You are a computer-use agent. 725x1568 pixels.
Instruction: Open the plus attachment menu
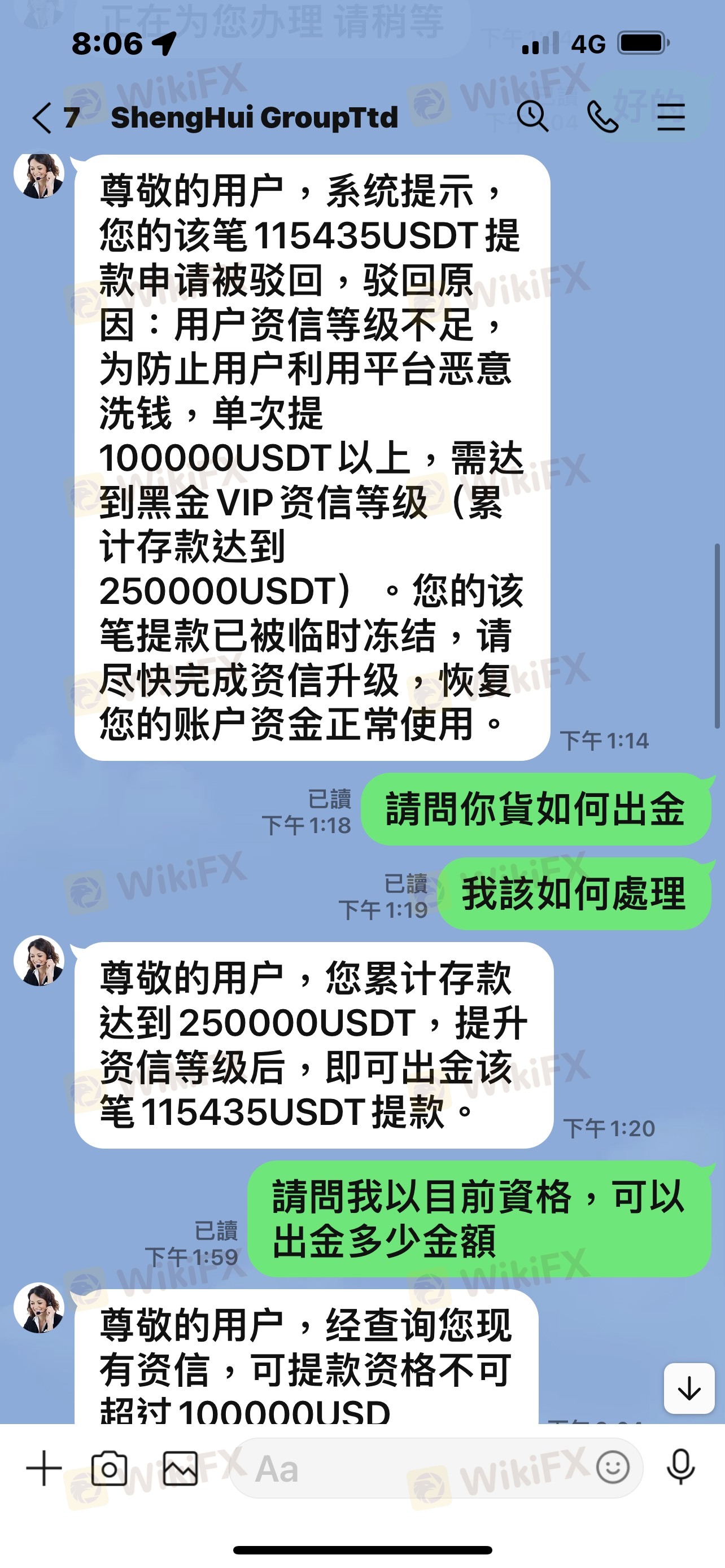[44, 1469]
